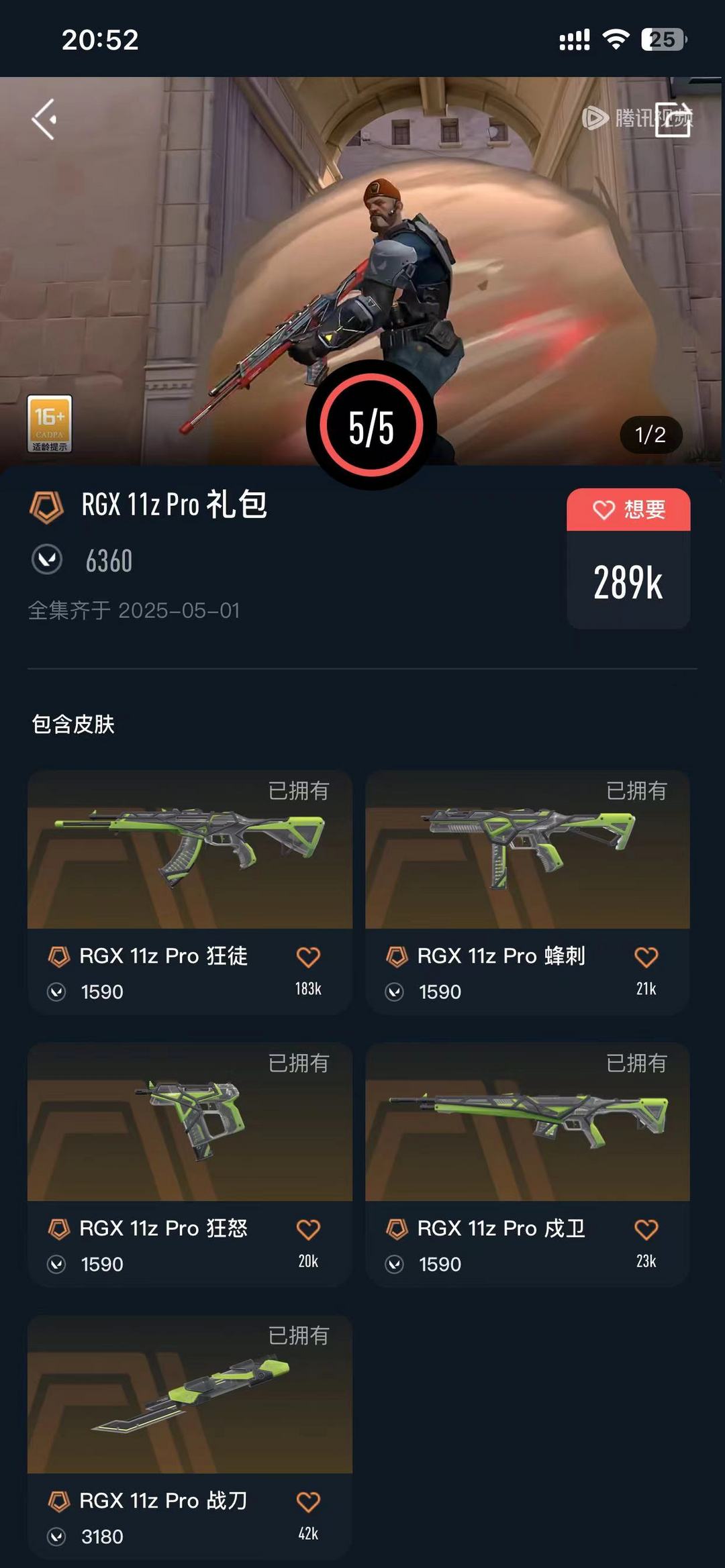This screenshot has height=1568, width=725.
Task: Tap the 想要 wishlist button
Action: (628, 509)
